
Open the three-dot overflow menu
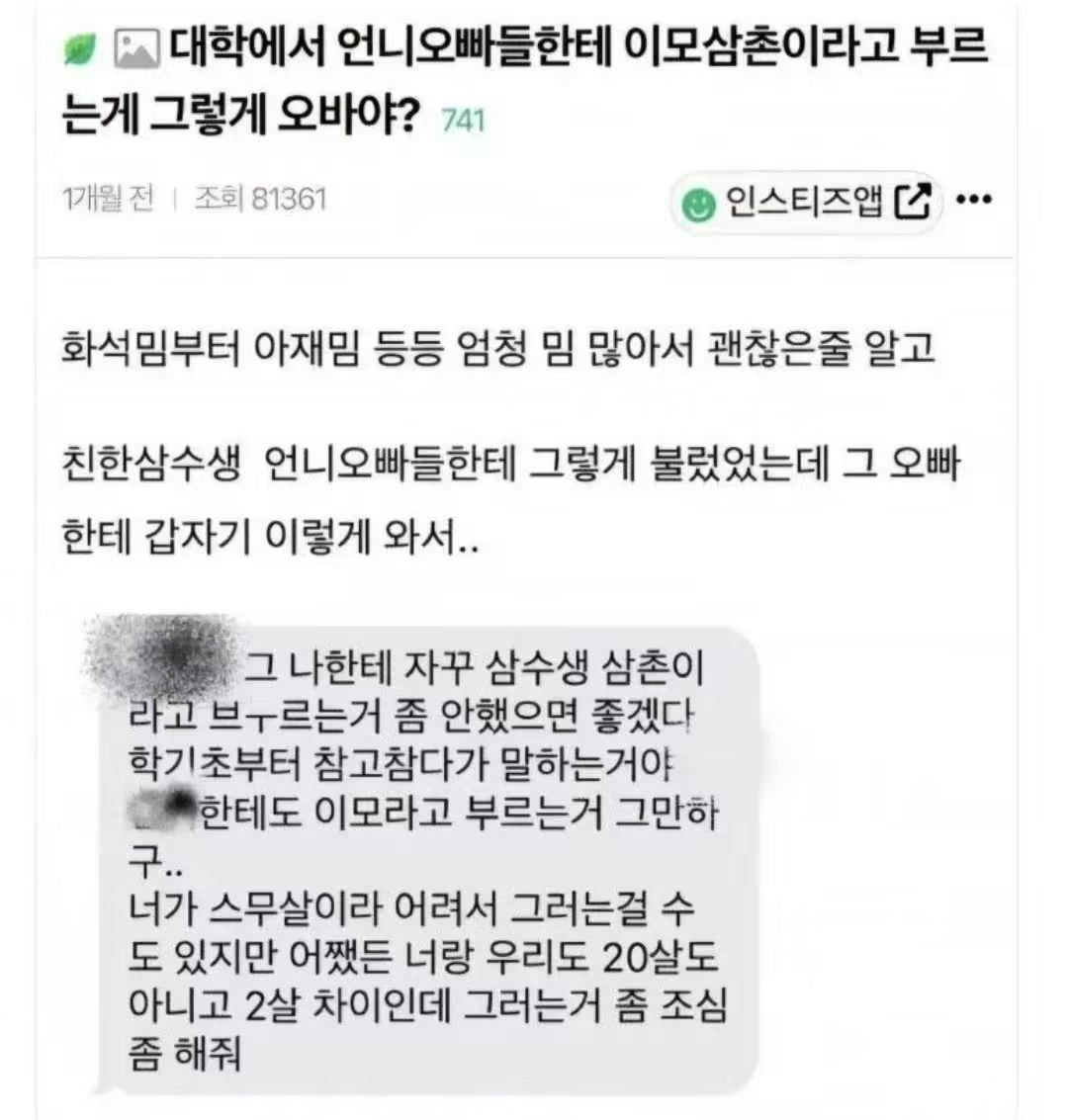pyautogui.click(x=974, y=200)
